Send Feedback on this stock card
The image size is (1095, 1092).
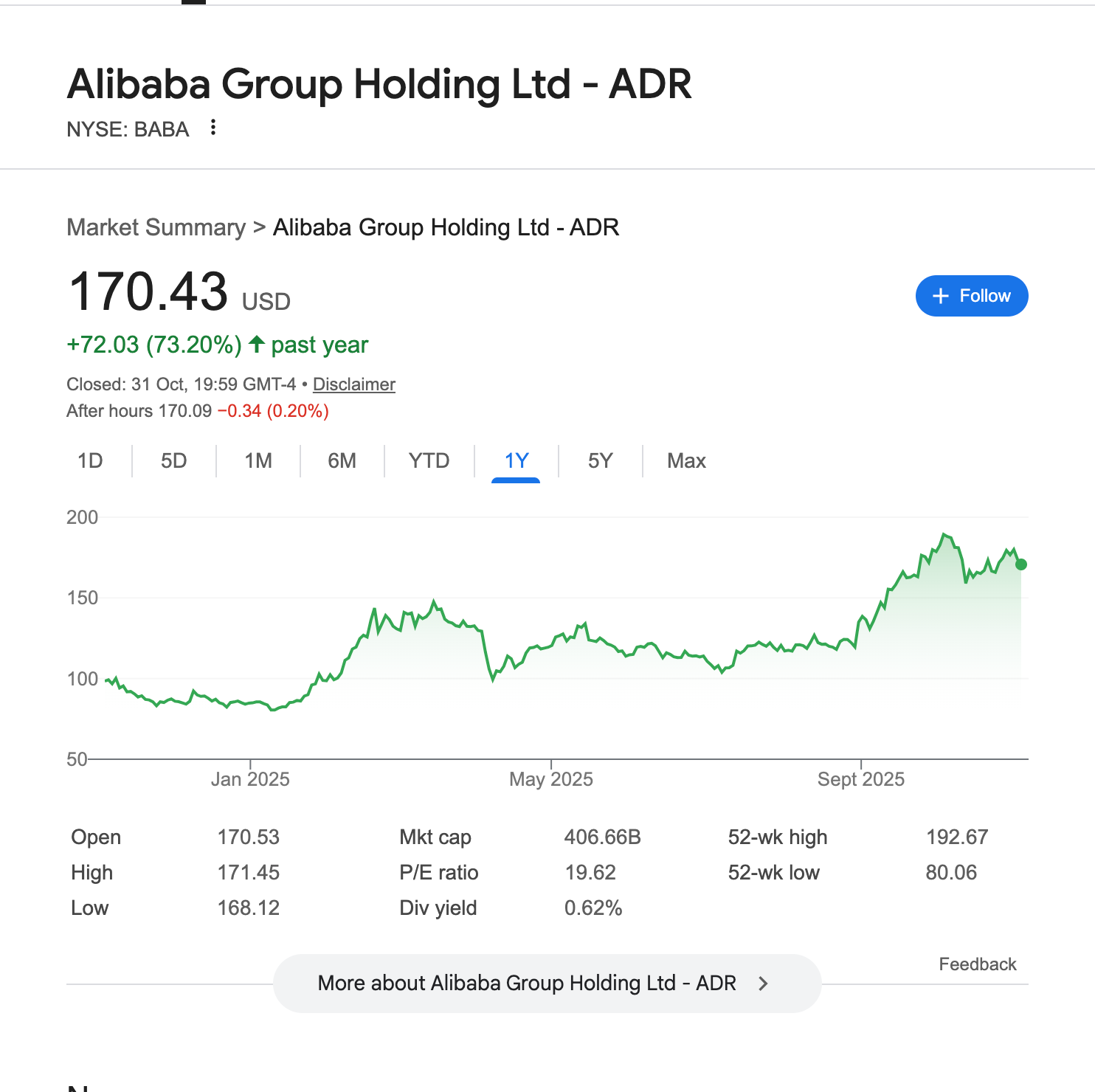tap(977, 964)
